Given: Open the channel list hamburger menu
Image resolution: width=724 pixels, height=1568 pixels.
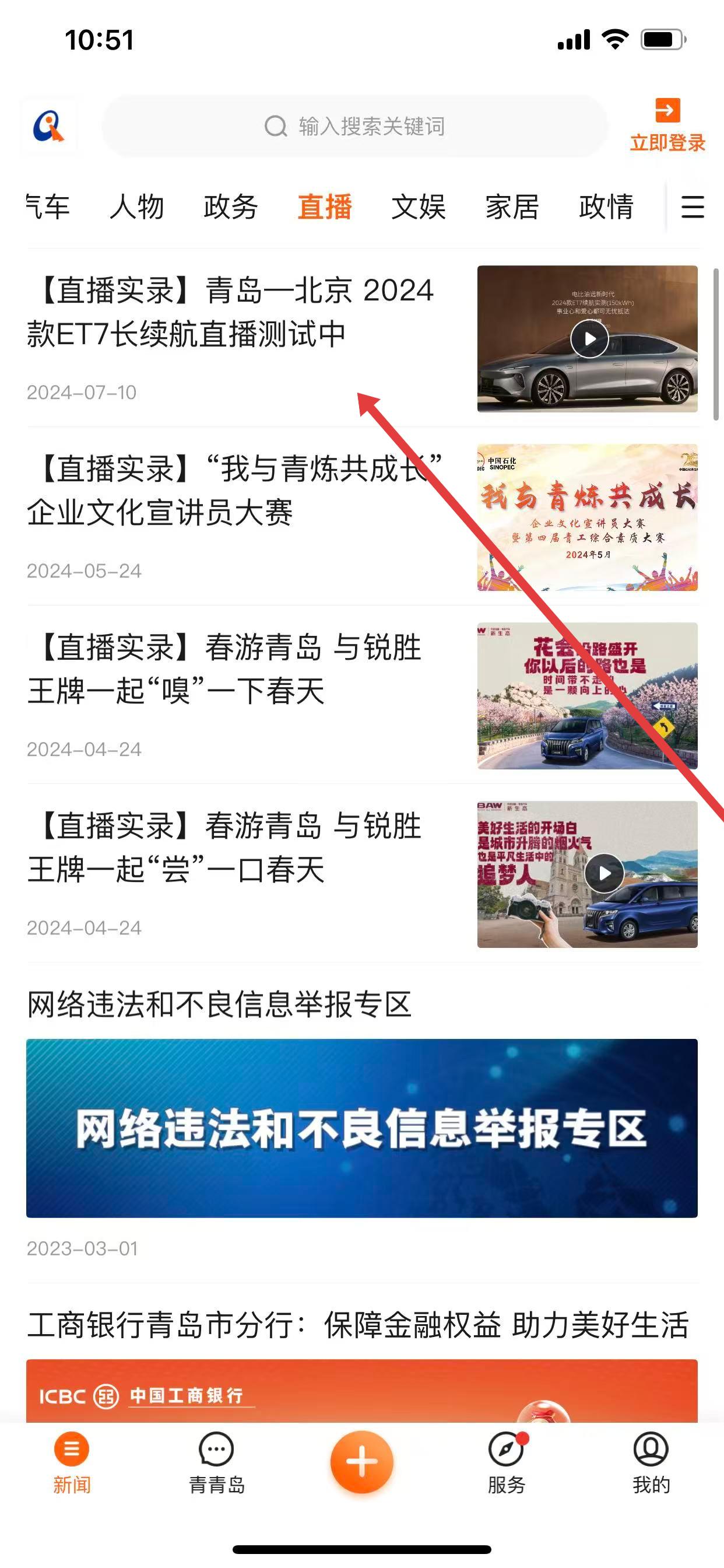Looking at the screenshot, I should tap(693, 207).
